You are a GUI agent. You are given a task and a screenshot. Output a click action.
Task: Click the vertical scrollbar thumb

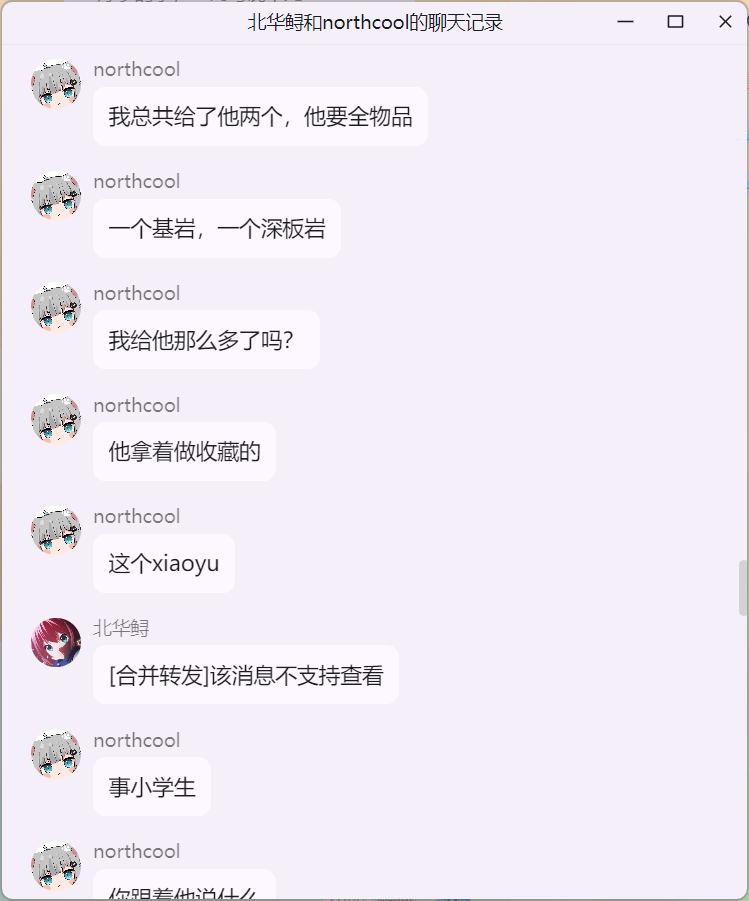[x=742, y=588]
